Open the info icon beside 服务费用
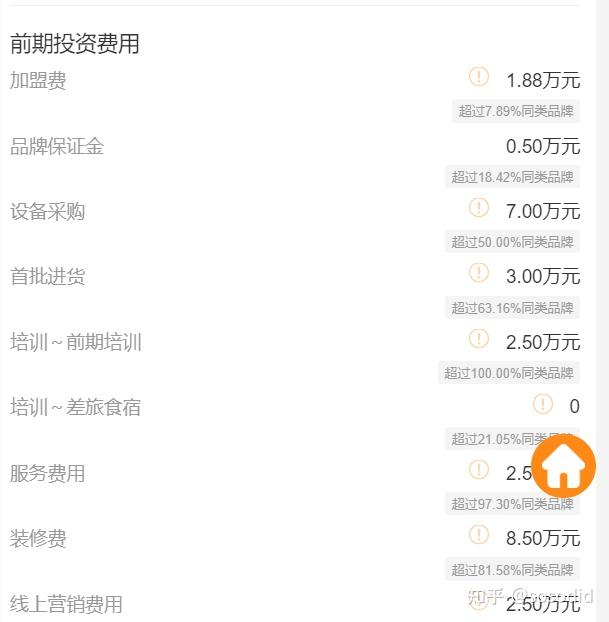Image resolution: width=609 pixels, height=622 pixels. click(x=479, y=470)
